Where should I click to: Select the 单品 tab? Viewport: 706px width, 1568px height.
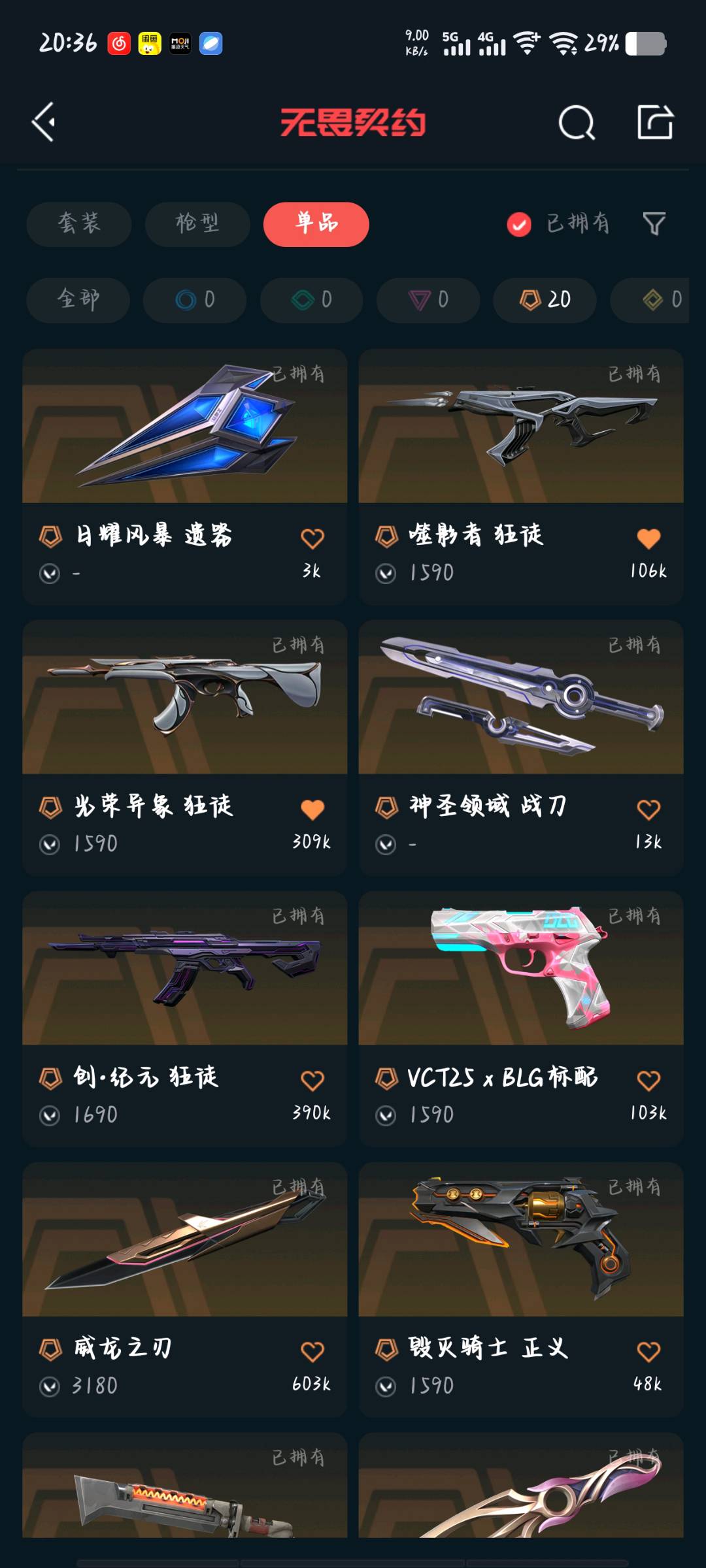point(316,224)
